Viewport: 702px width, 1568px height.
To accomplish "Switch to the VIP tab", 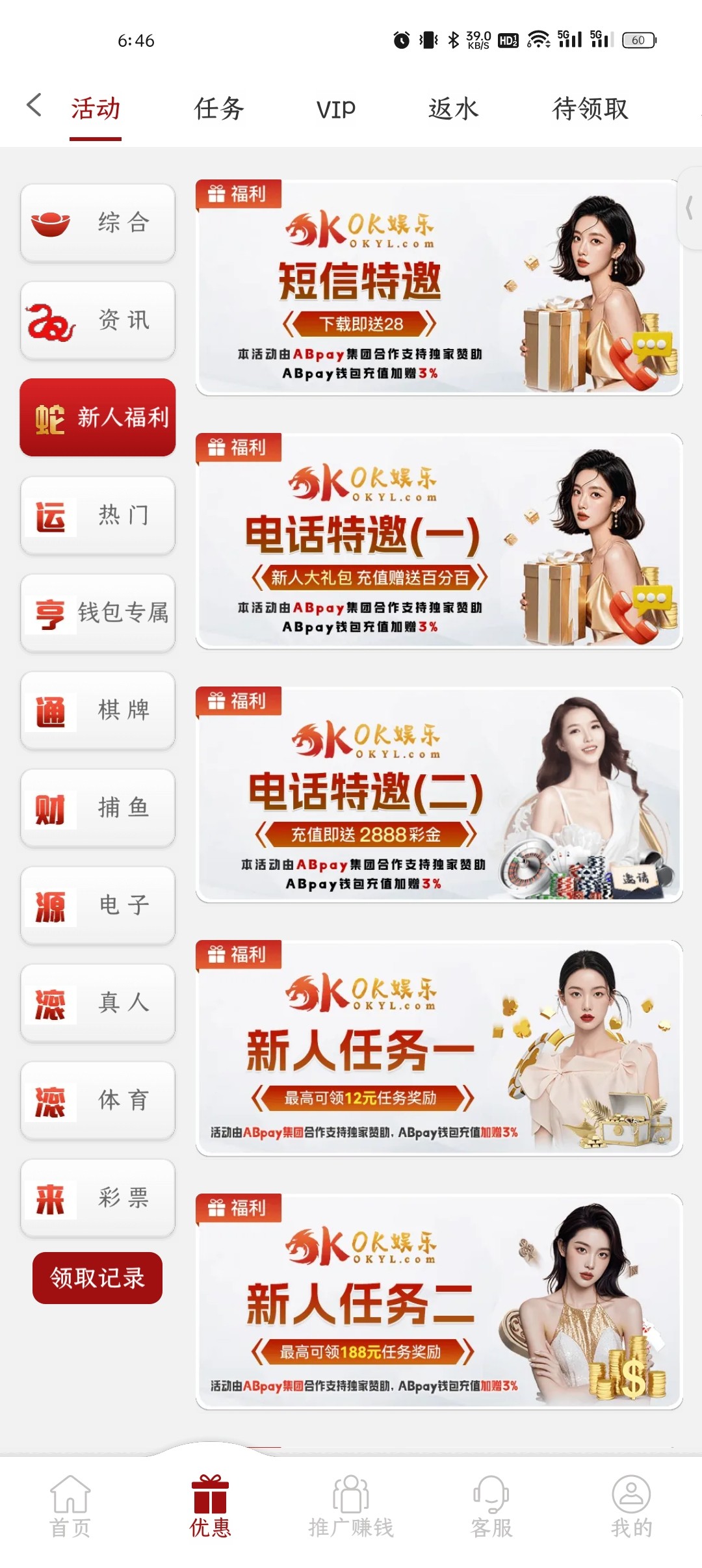I will point(336,109).
